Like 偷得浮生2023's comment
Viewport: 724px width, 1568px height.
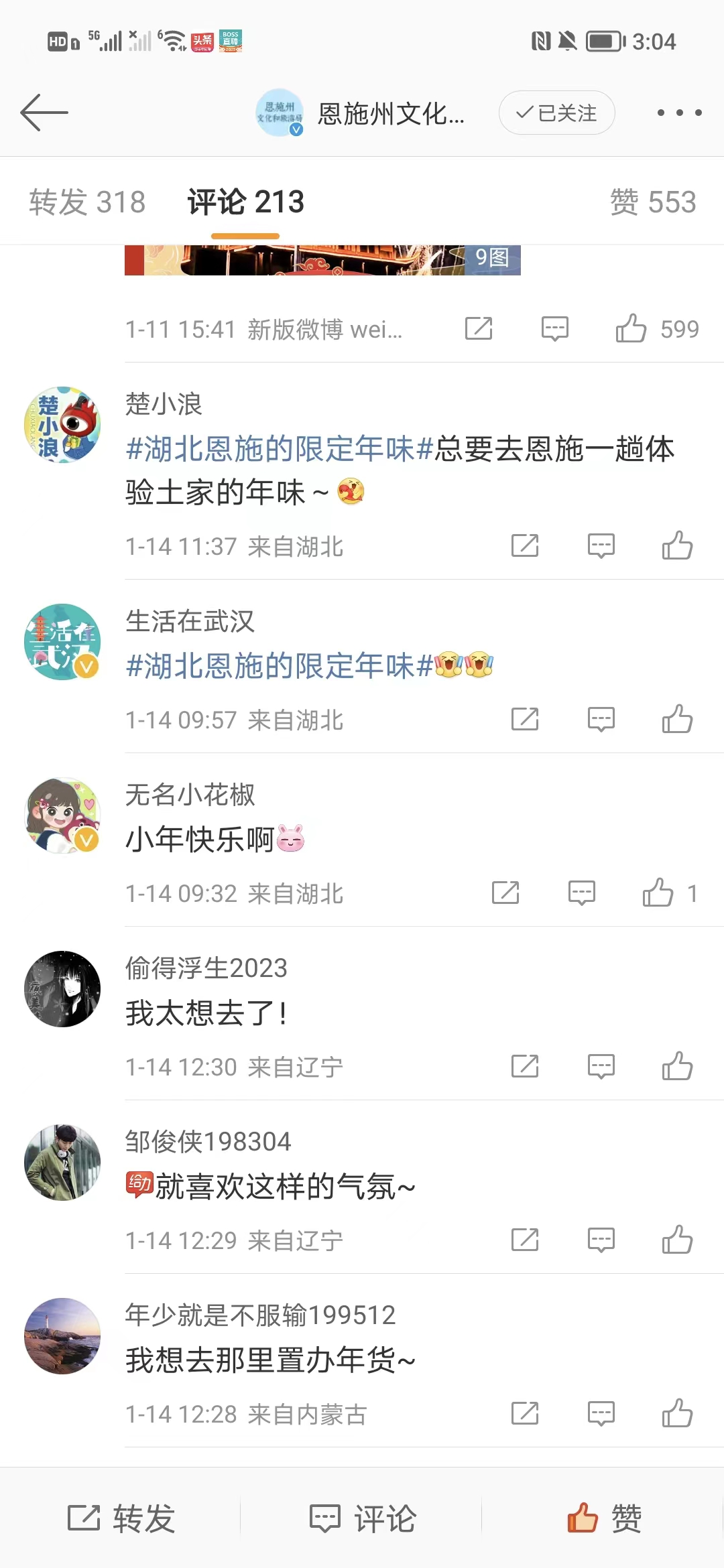point(677,1066)
